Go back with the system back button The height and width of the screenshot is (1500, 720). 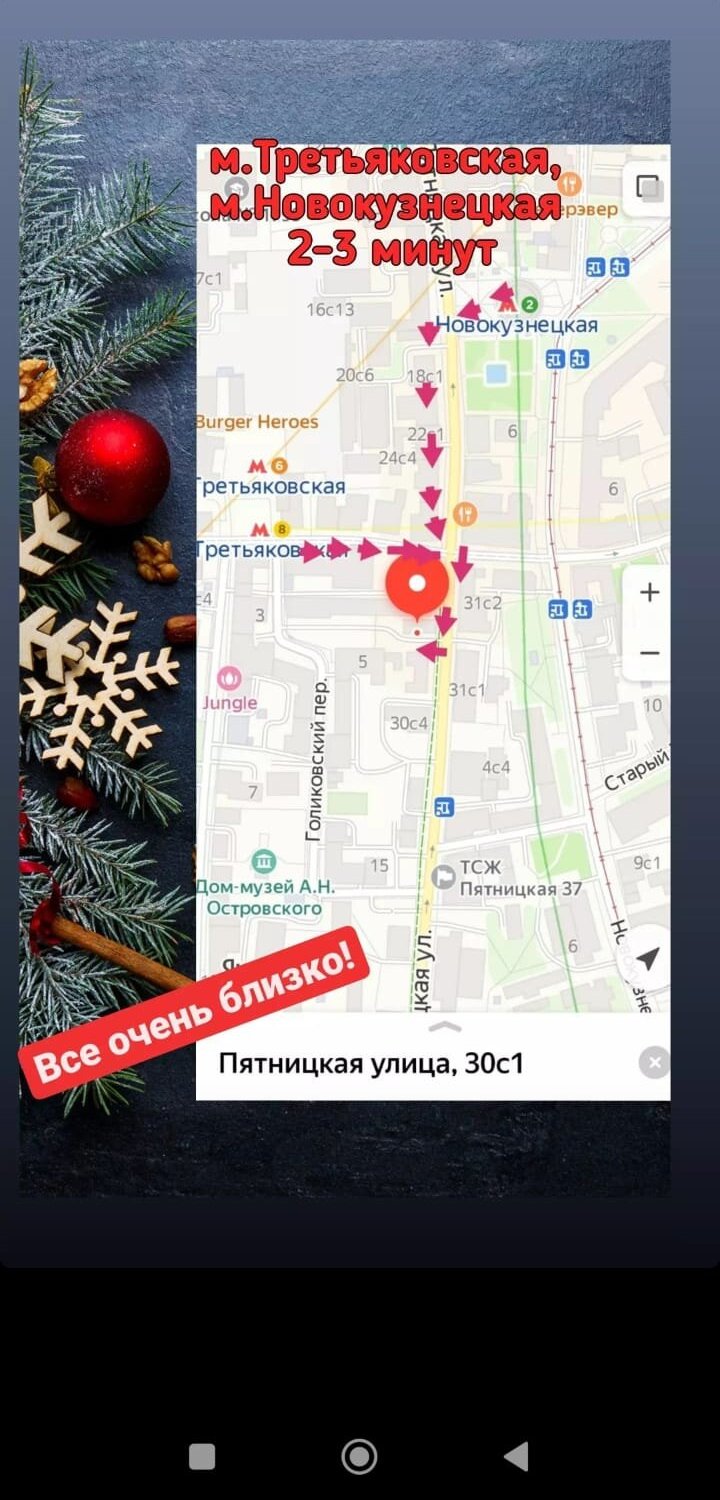(516, 1456)
